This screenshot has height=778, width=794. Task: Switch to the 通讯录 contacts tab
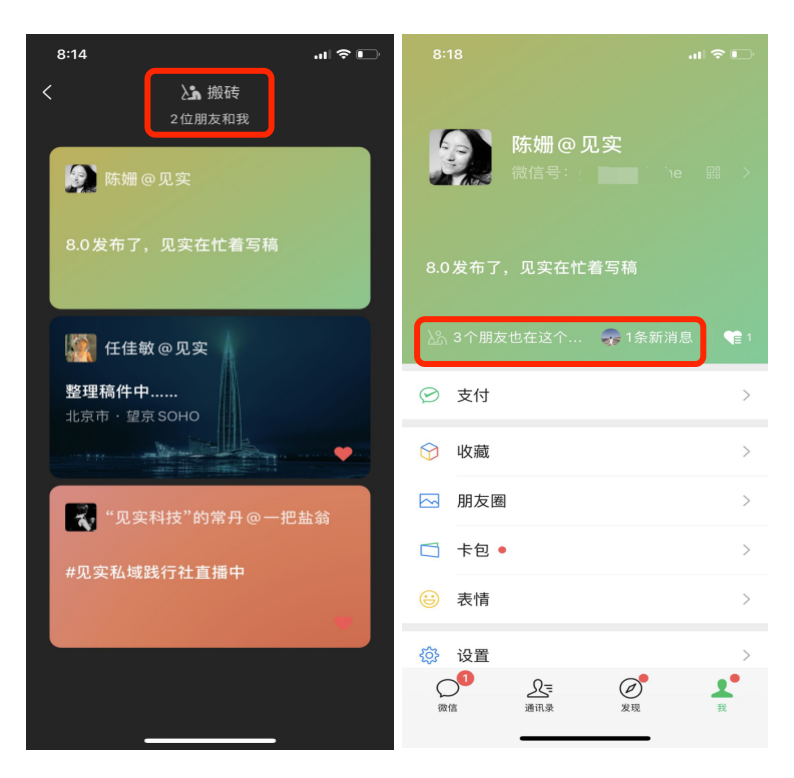[539, 694]
